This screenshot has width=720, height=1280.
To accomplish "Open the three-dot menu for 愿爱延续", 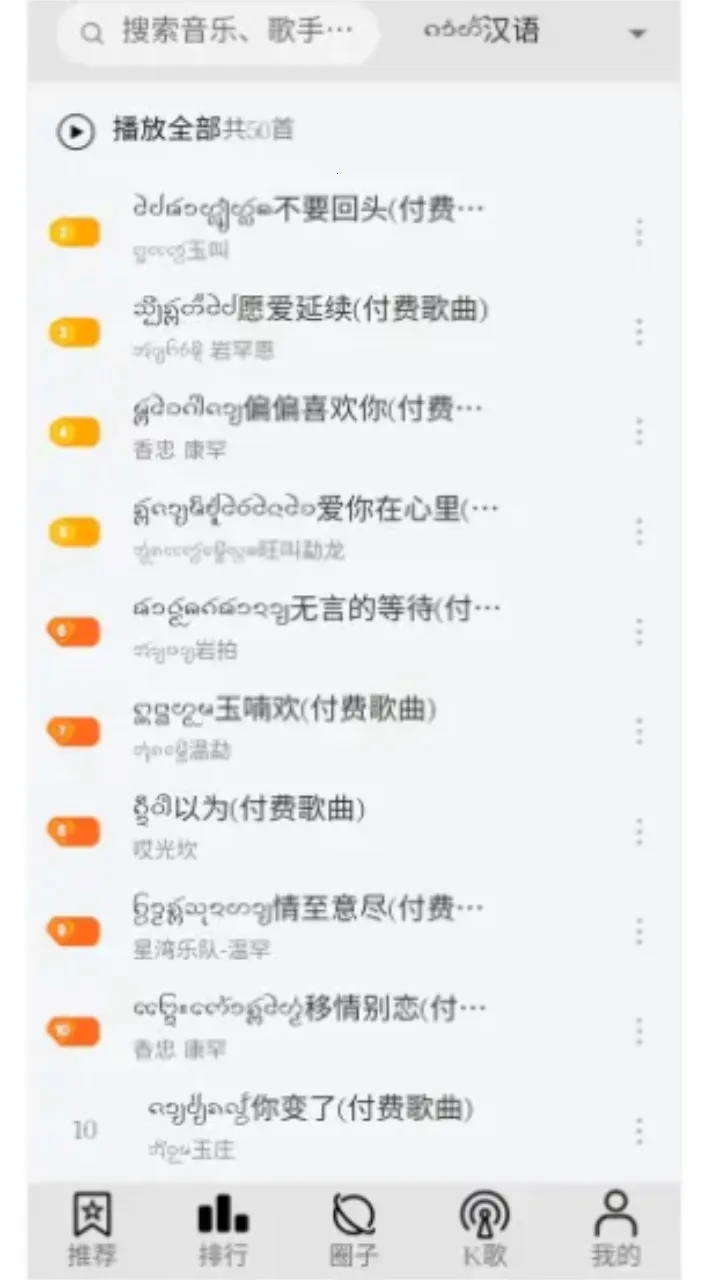I will (639, 331).
